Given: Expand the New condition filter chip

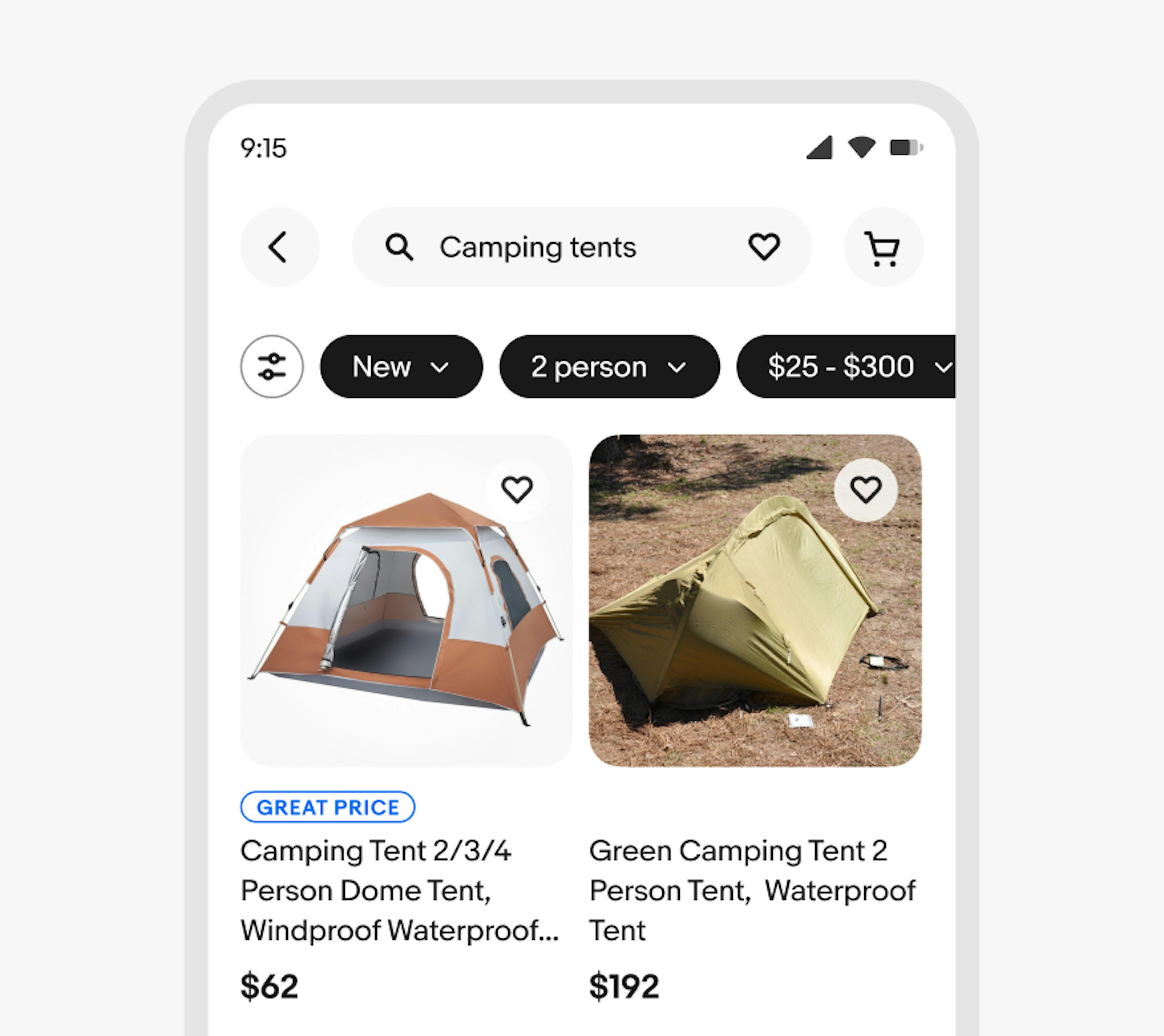Looking at the screenshot, I should click(x=401, y=367).
